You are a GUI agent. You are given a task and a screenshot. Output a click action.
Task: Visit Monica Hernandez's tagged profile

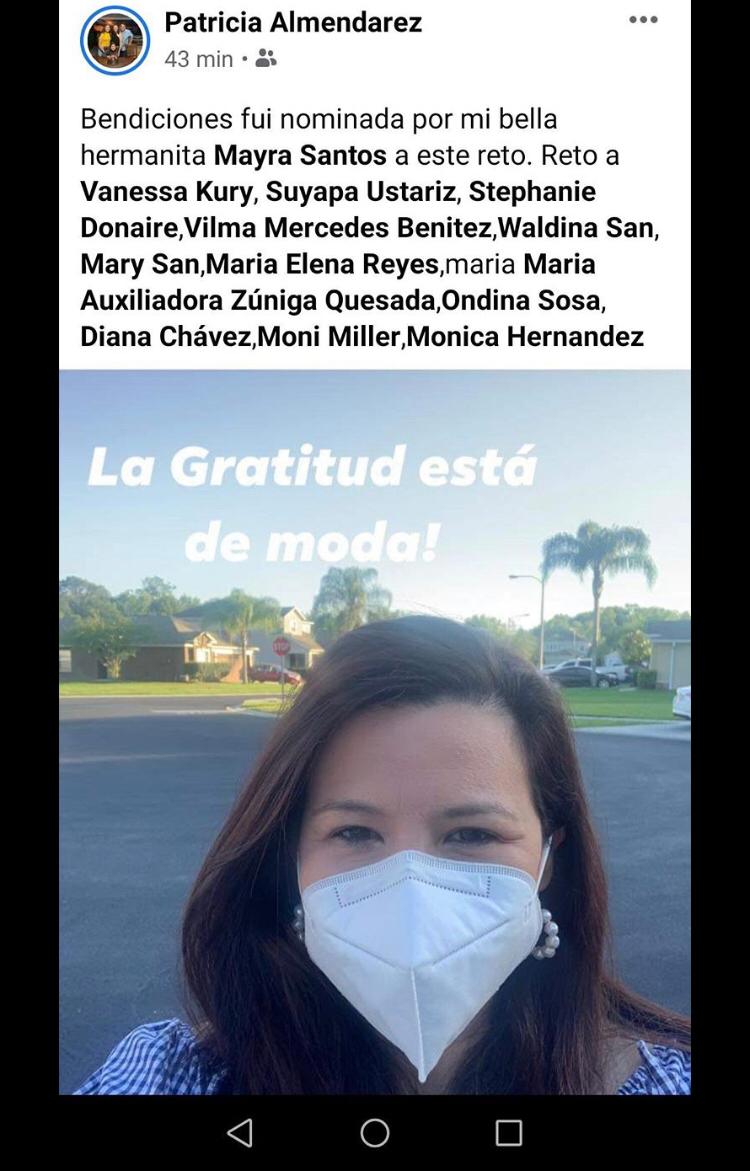[x=525, y=337]
